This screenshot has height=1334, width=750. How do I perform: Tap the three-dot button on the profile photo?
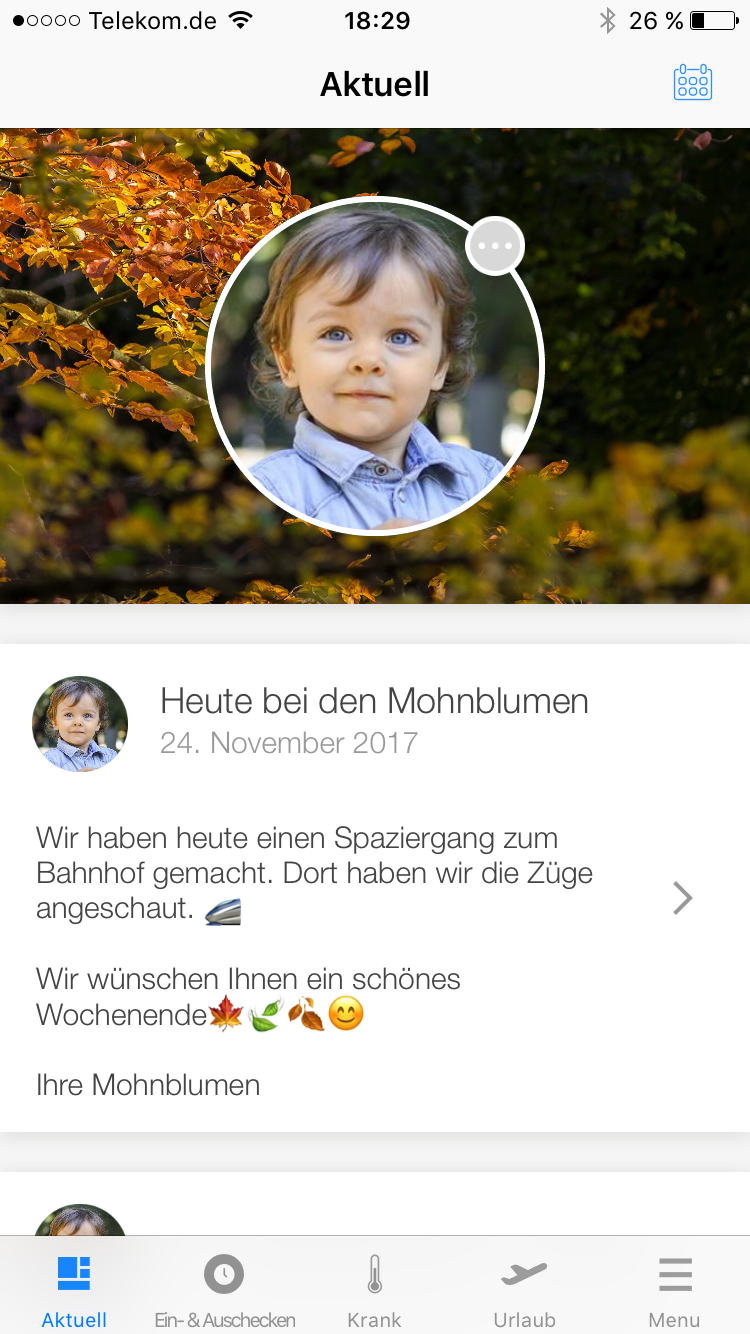tap(495, 246)
